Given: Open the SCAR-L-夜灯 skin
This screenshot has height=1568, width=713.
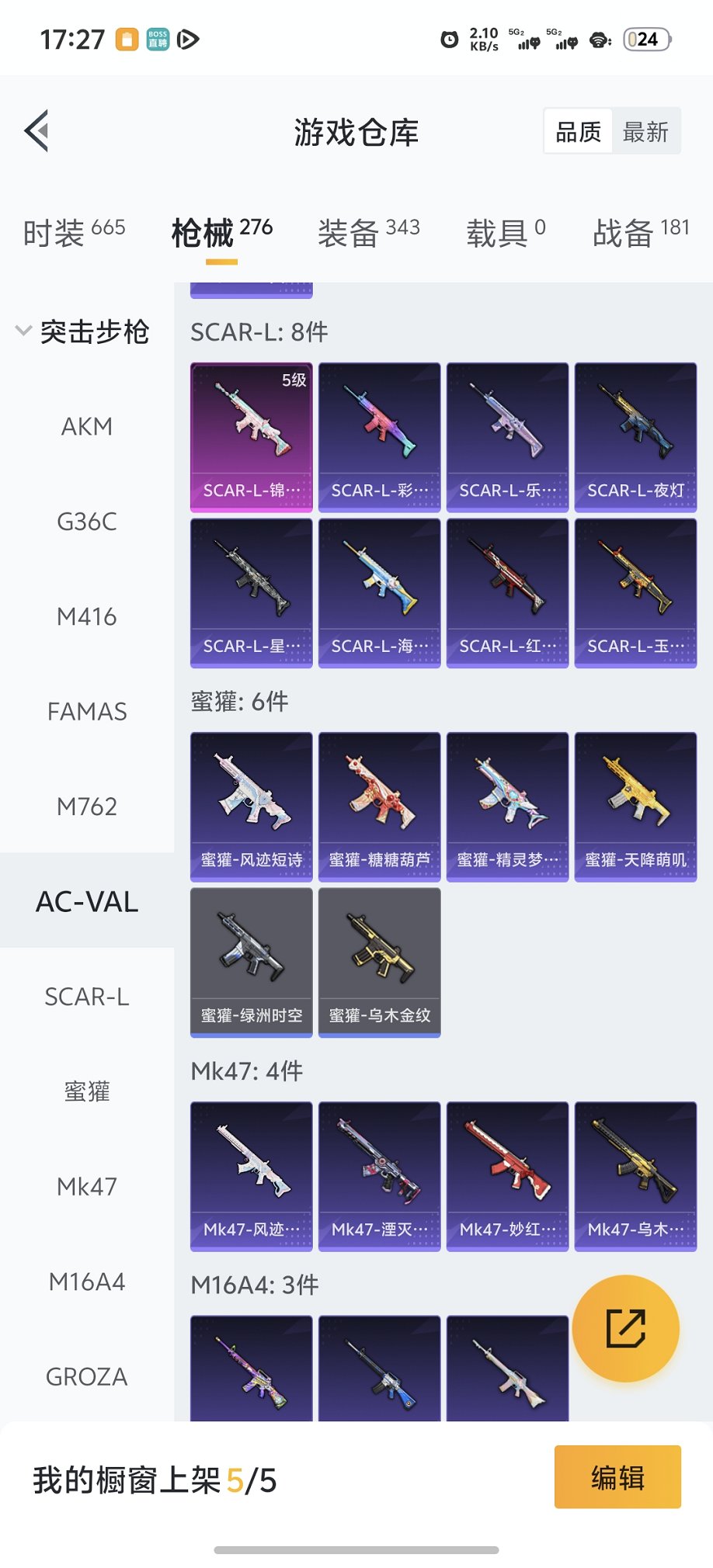Looking at the screenshot, I should click(x=635, y=437).
